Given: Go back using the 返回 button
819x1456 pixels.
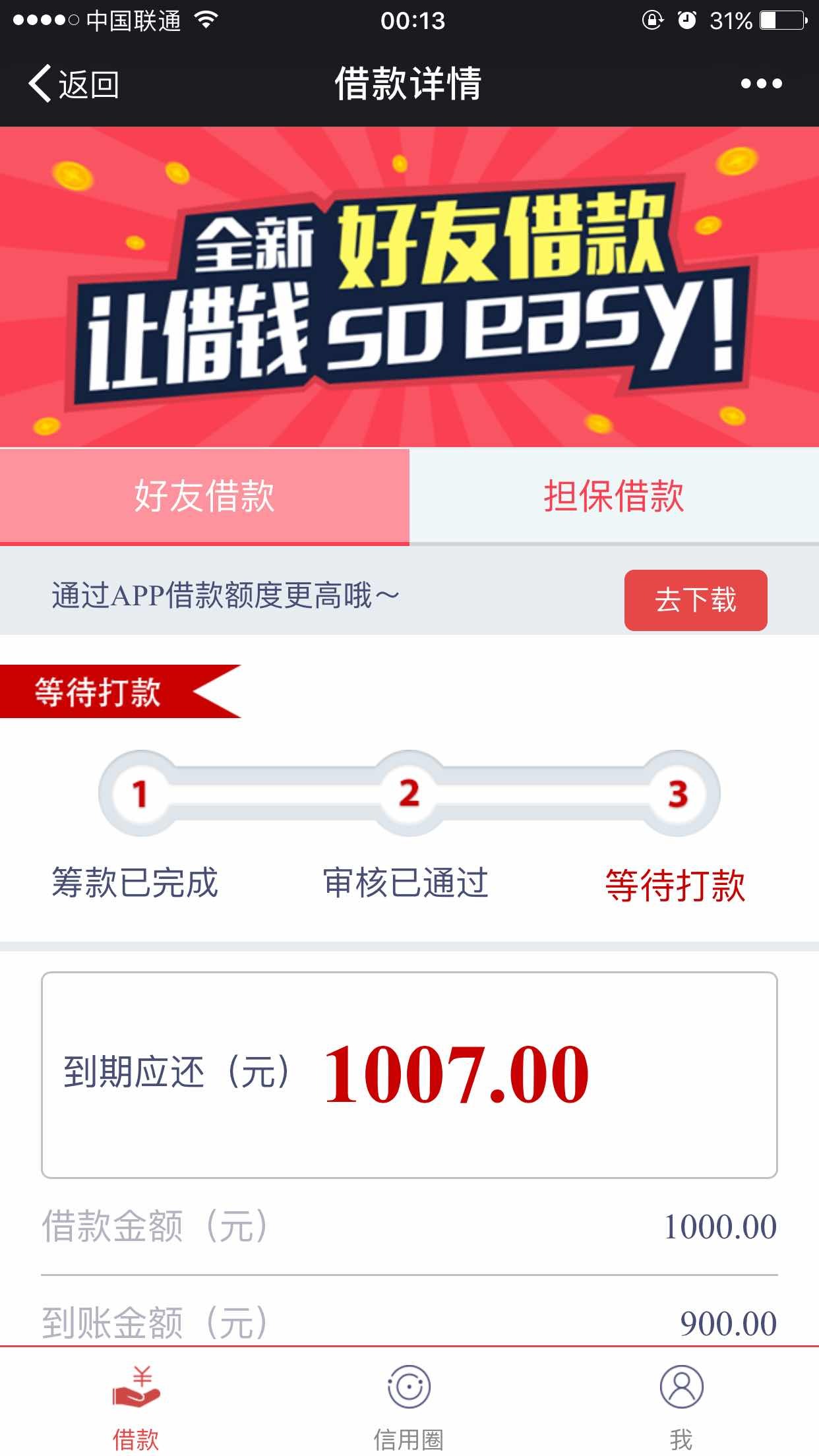Looking at the screenshot, I should [x=74, y=84].
